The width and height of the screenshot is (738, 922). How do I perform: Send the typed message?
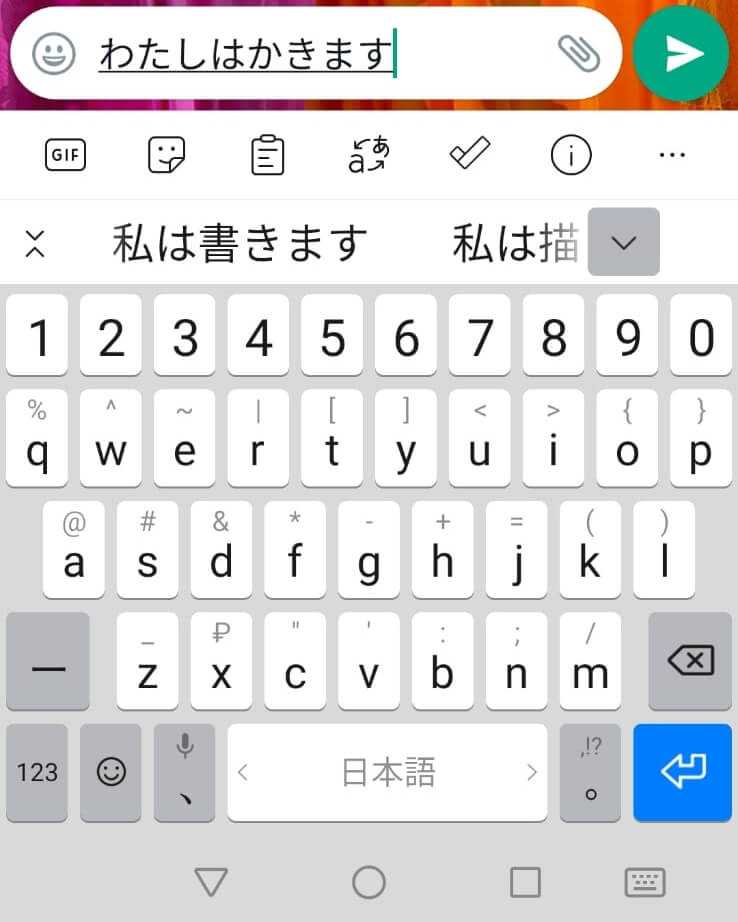click(x=683, y=54)
